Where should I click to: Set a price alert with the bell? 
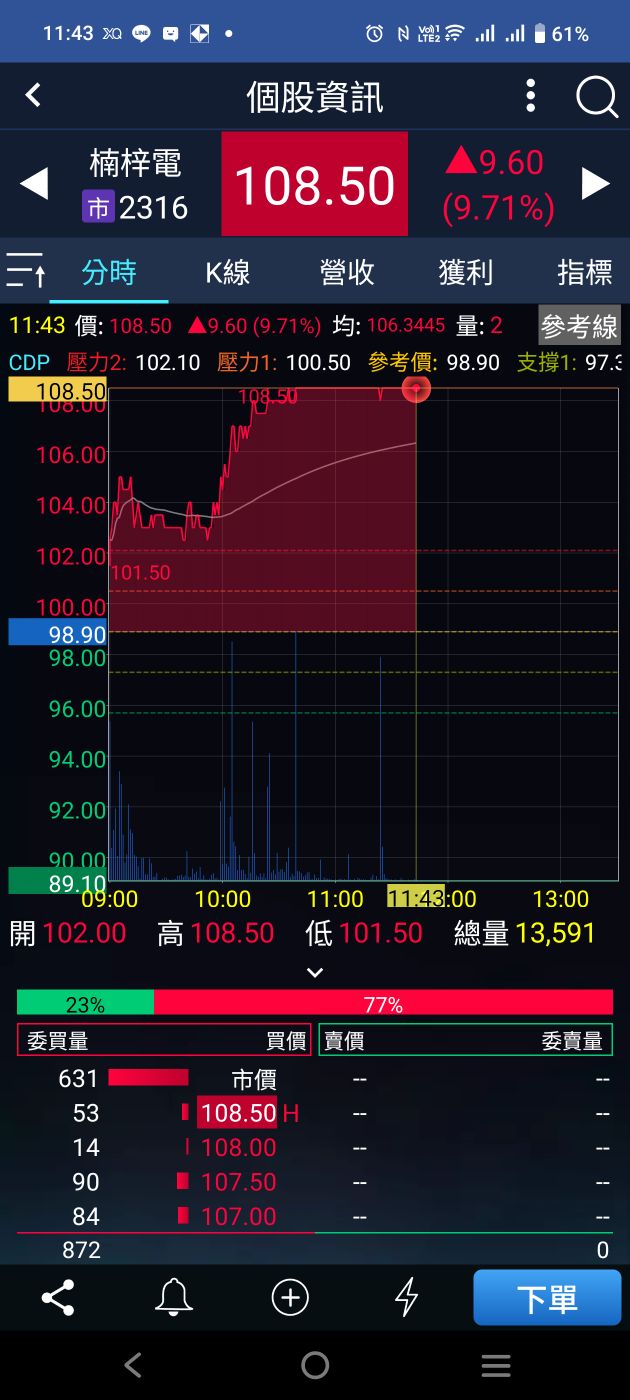174,1298
